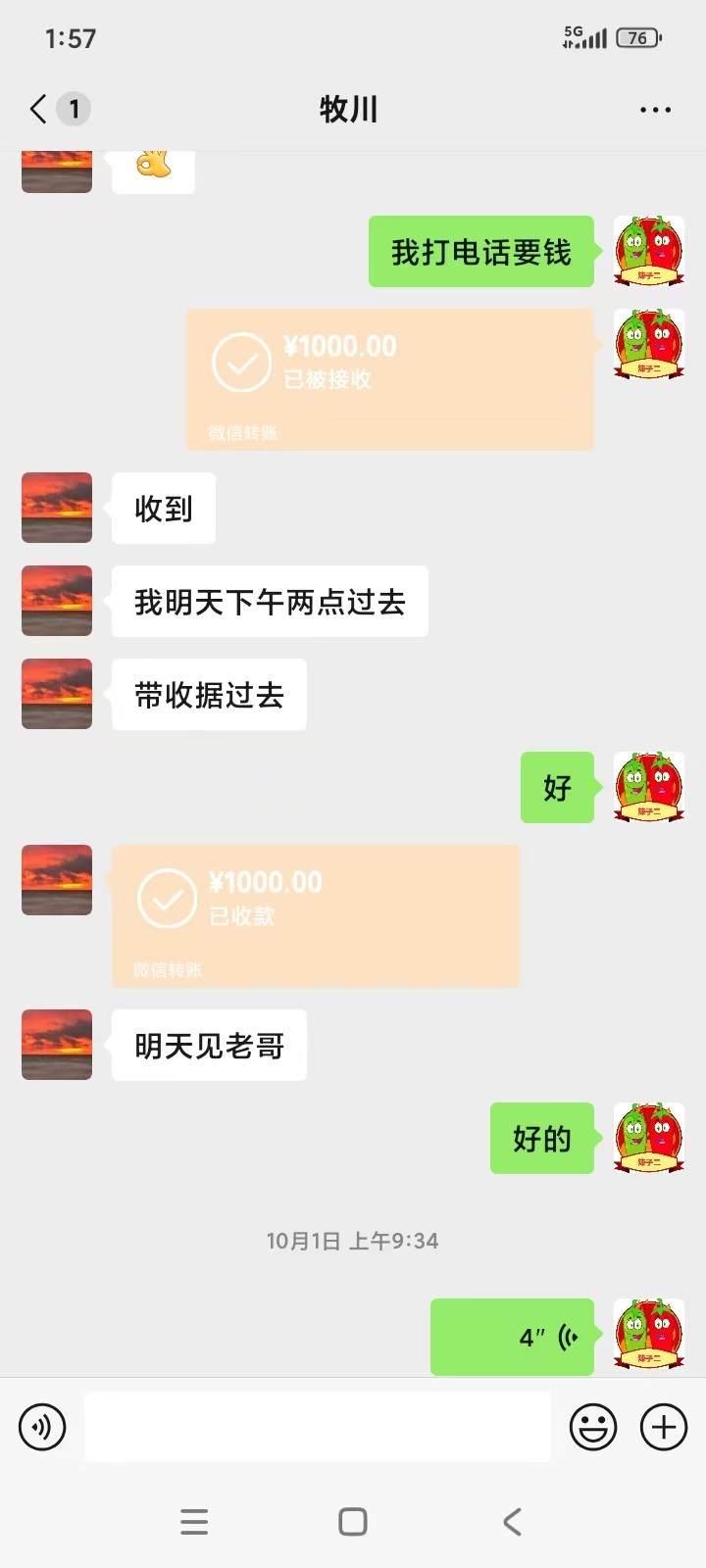
Task: Switch to voice input mode
Action: tap(42, 1427)
